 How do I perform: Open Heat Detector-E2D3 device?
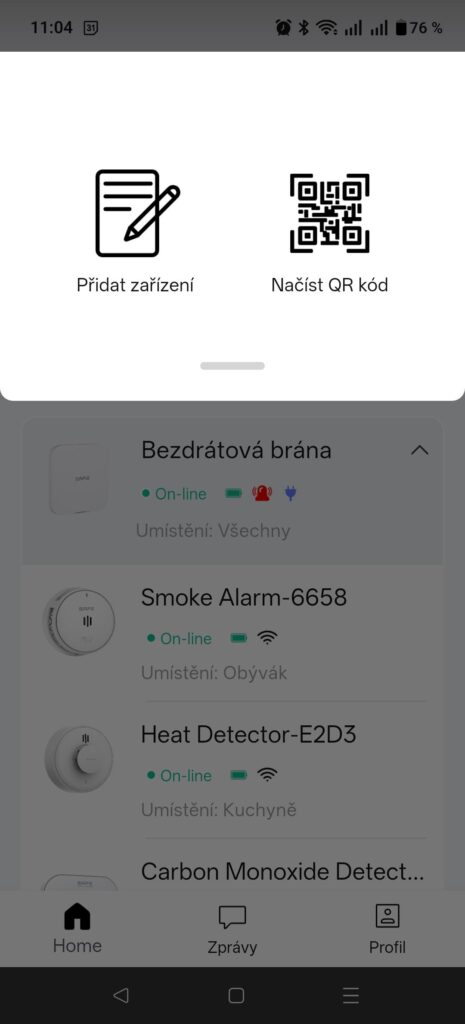[232, 771]
